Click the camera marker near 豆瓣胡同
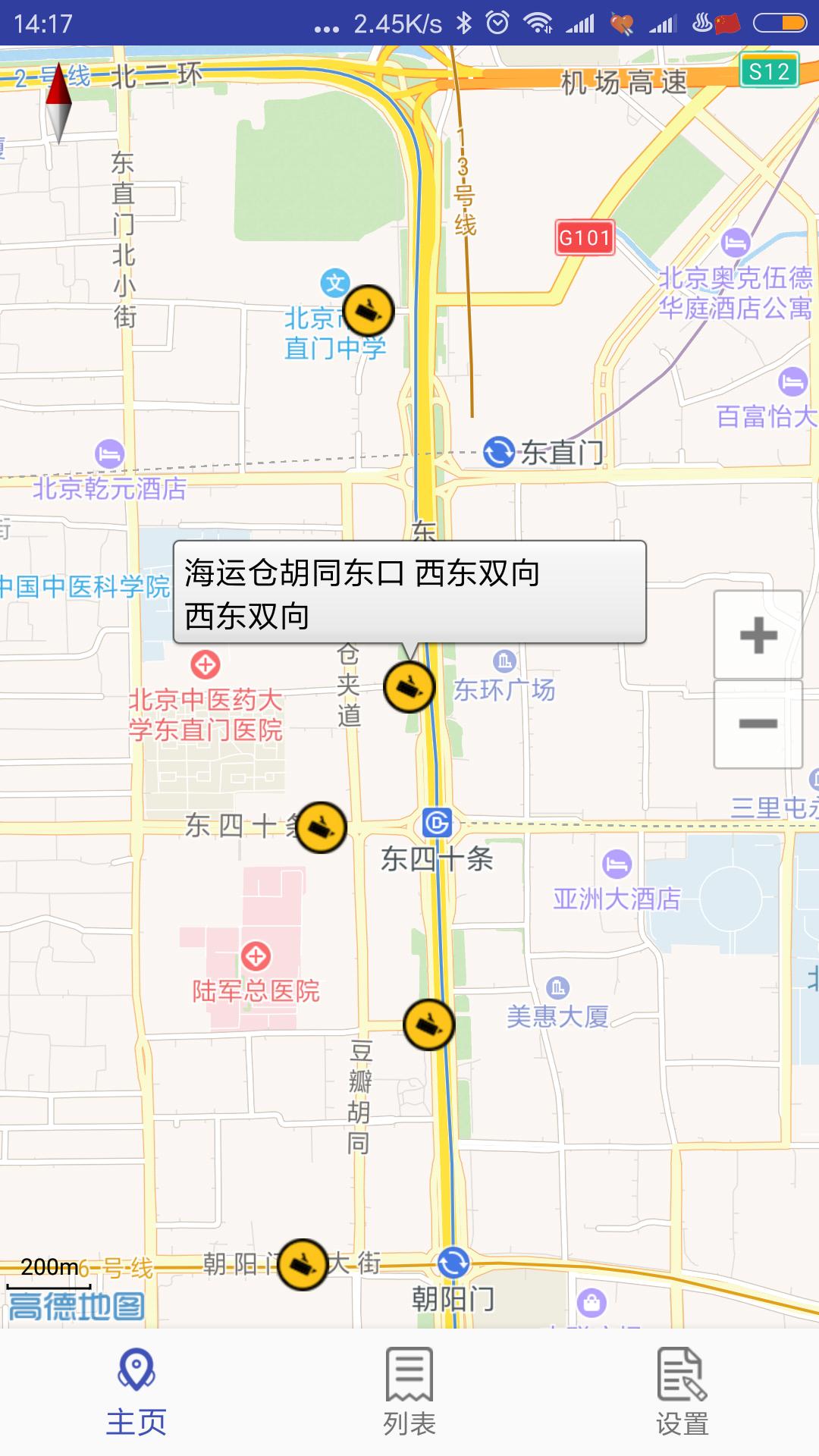819x1456 pixels. point(427,1024)
